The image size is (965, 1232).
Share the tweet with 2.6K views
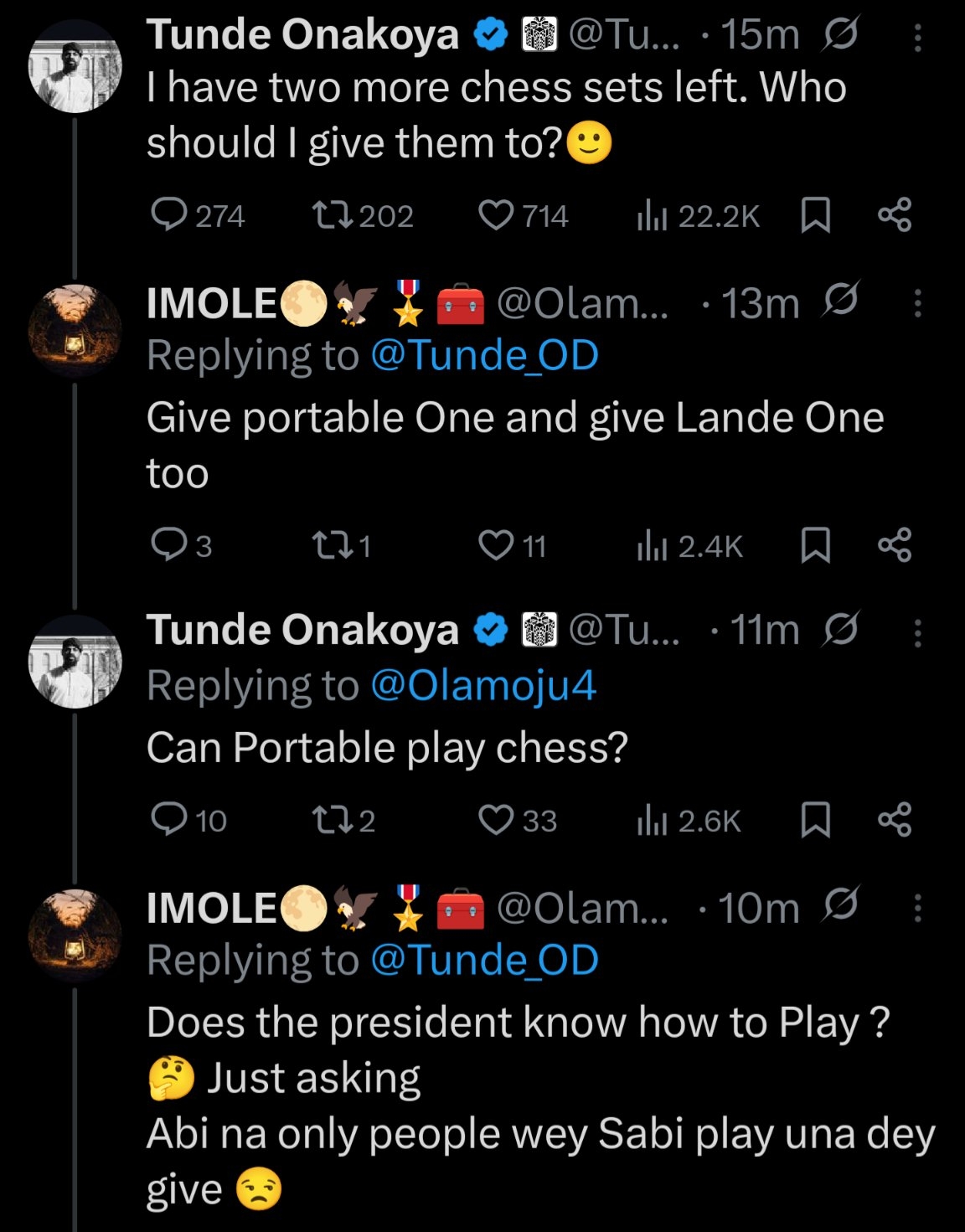(x=895, y=820)
